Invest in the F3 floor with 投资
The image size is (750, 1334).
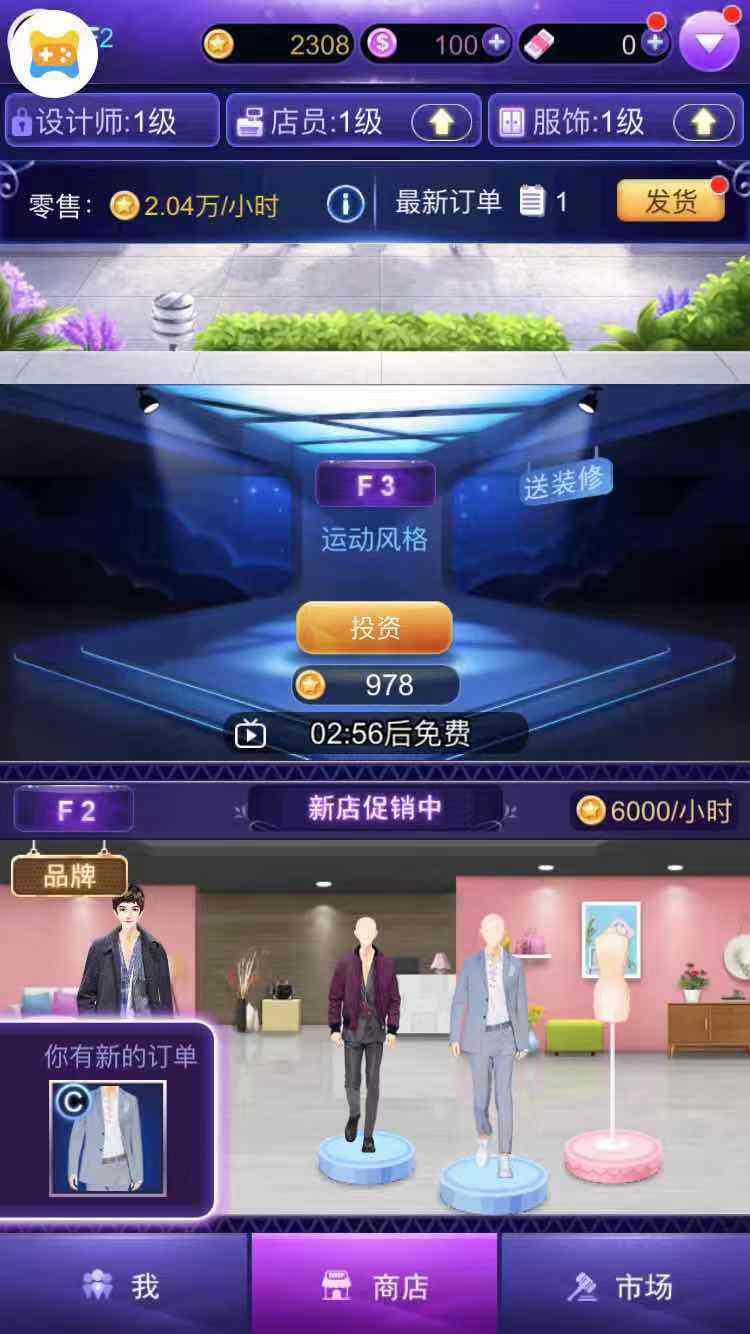coord(374,628)
